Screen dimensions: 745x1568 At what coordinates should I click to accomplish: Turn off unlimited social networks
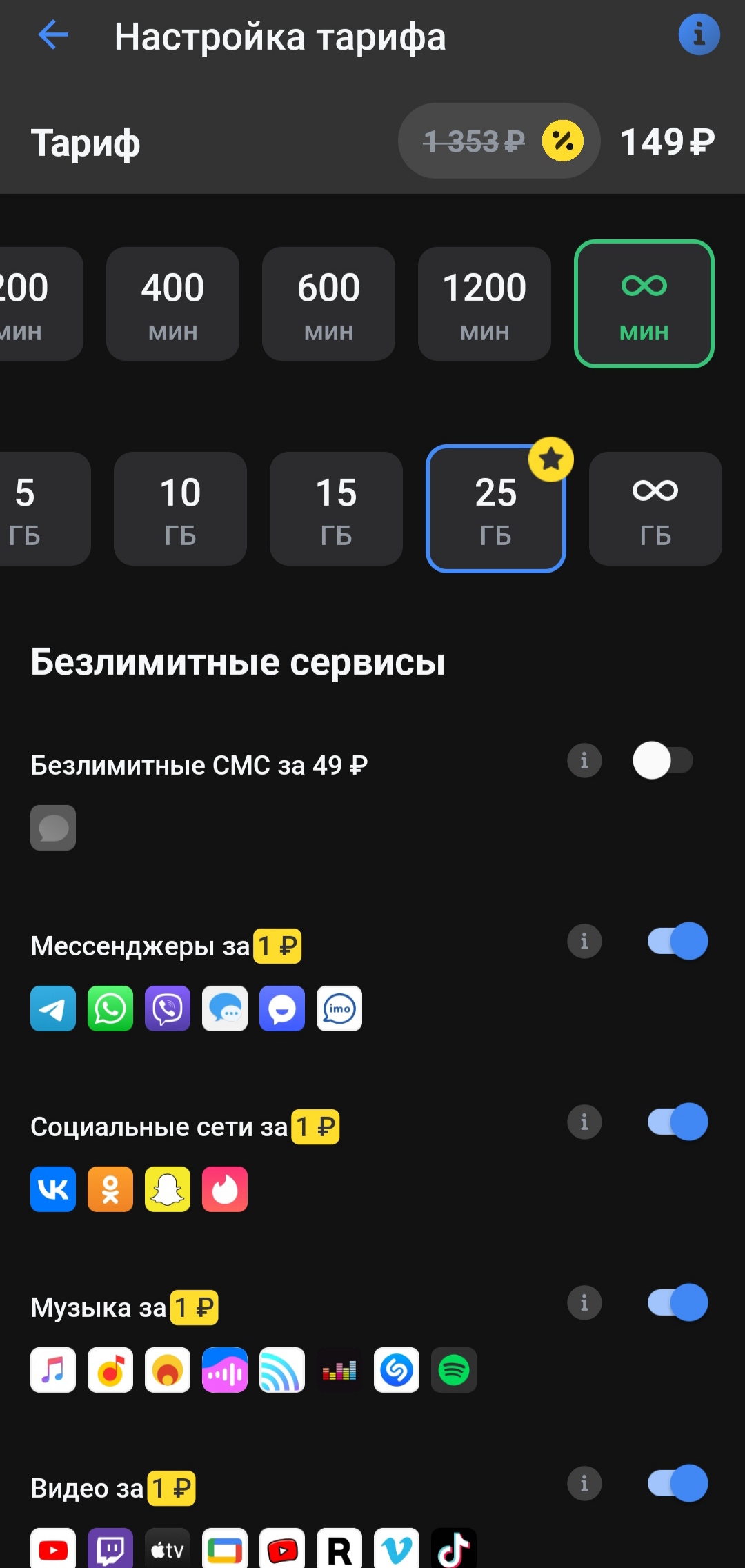(677, 1122)
